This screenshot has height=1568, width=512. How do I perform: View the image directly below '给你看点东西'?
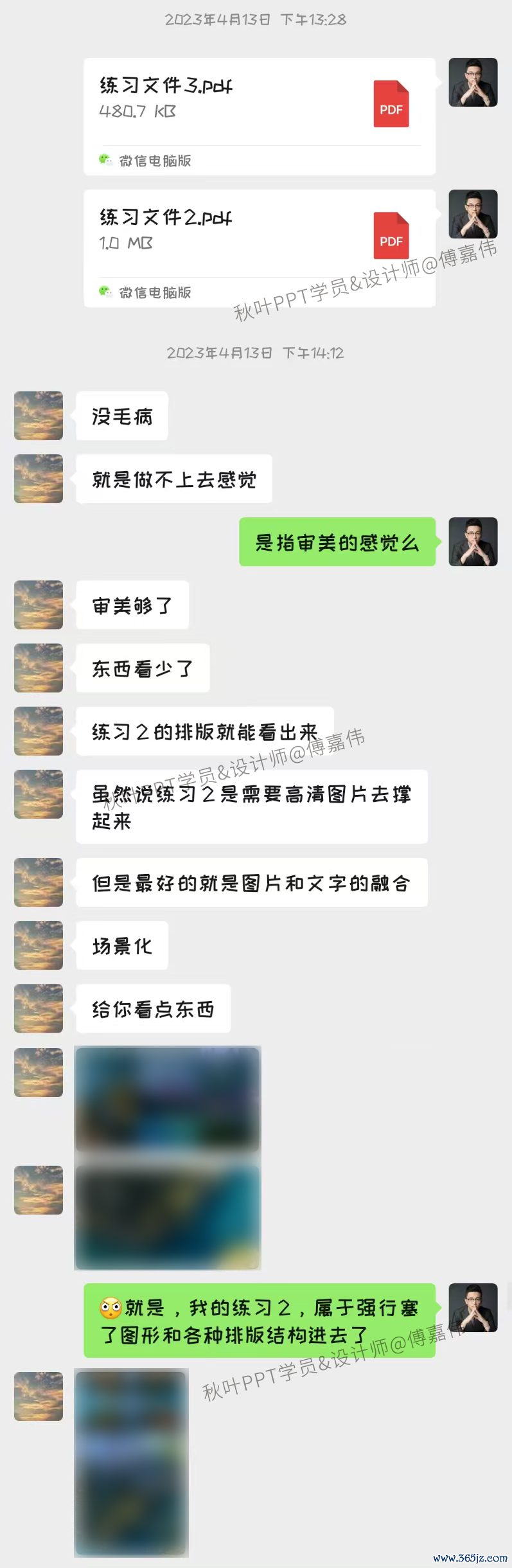tap(167, 1100)
